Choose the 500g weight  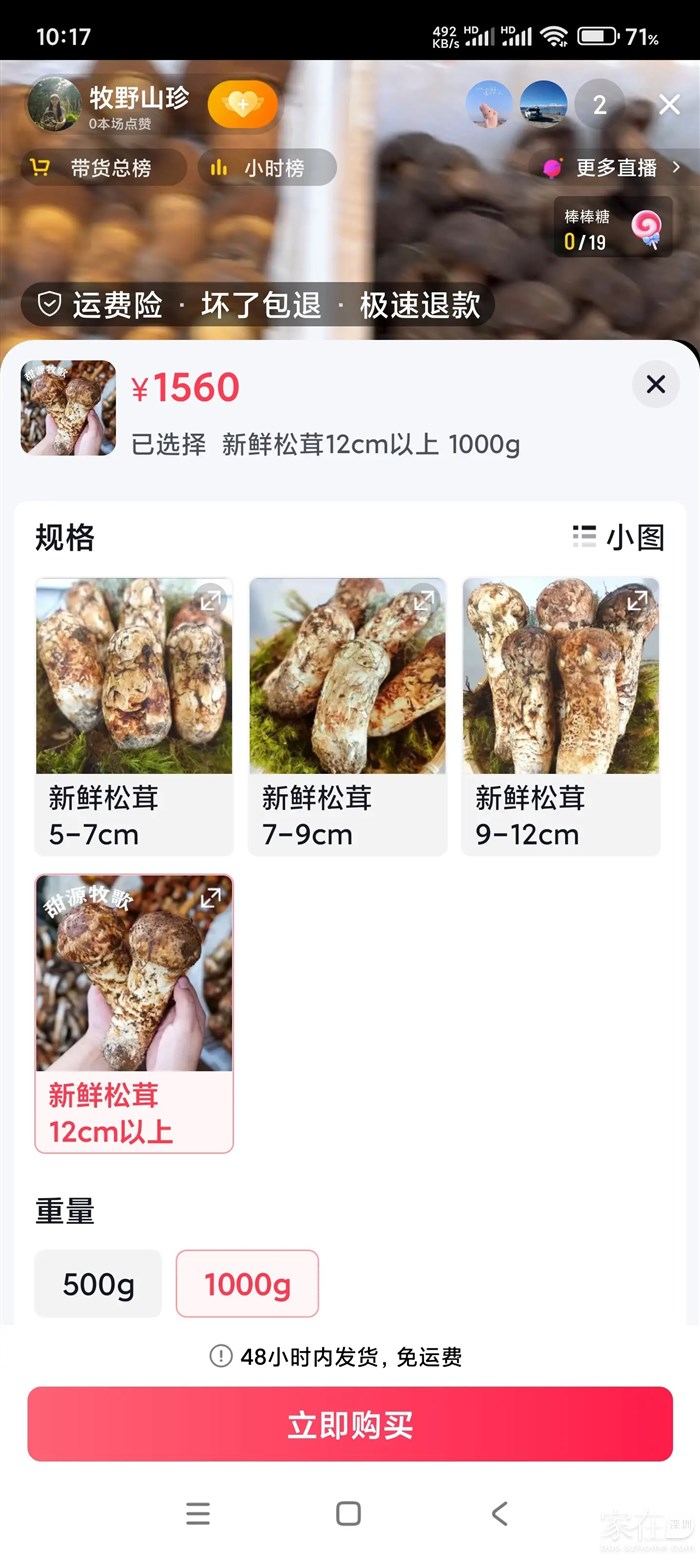[x=98, y=1284]
